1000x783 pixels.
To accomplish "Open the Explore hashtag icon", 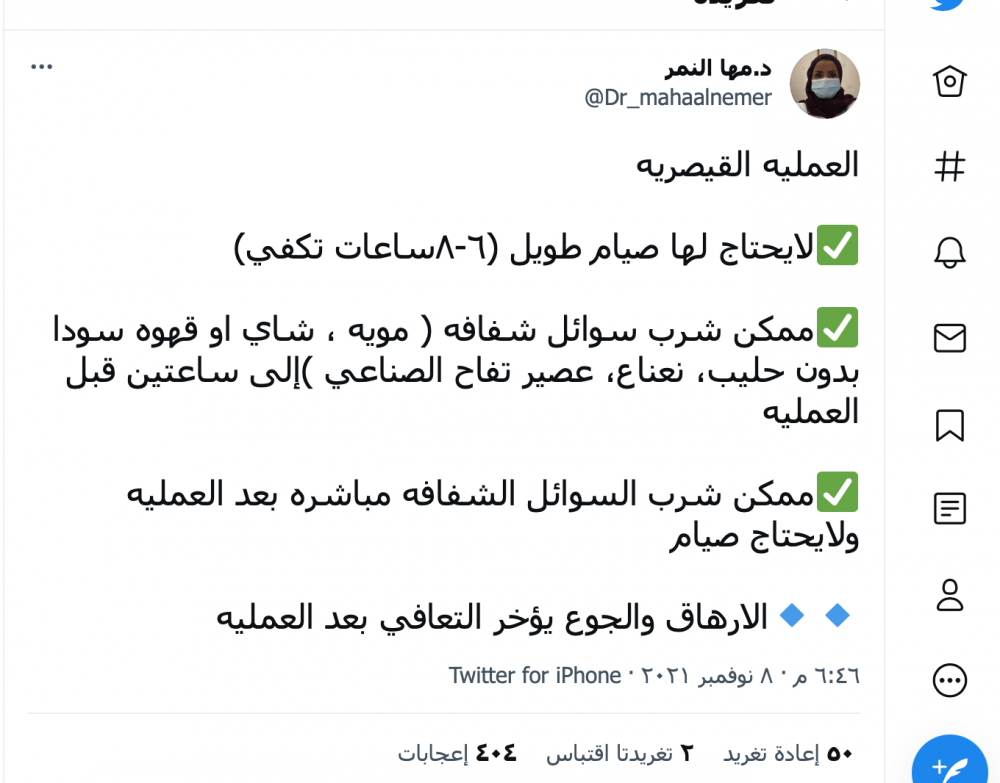I will (949, 166).
